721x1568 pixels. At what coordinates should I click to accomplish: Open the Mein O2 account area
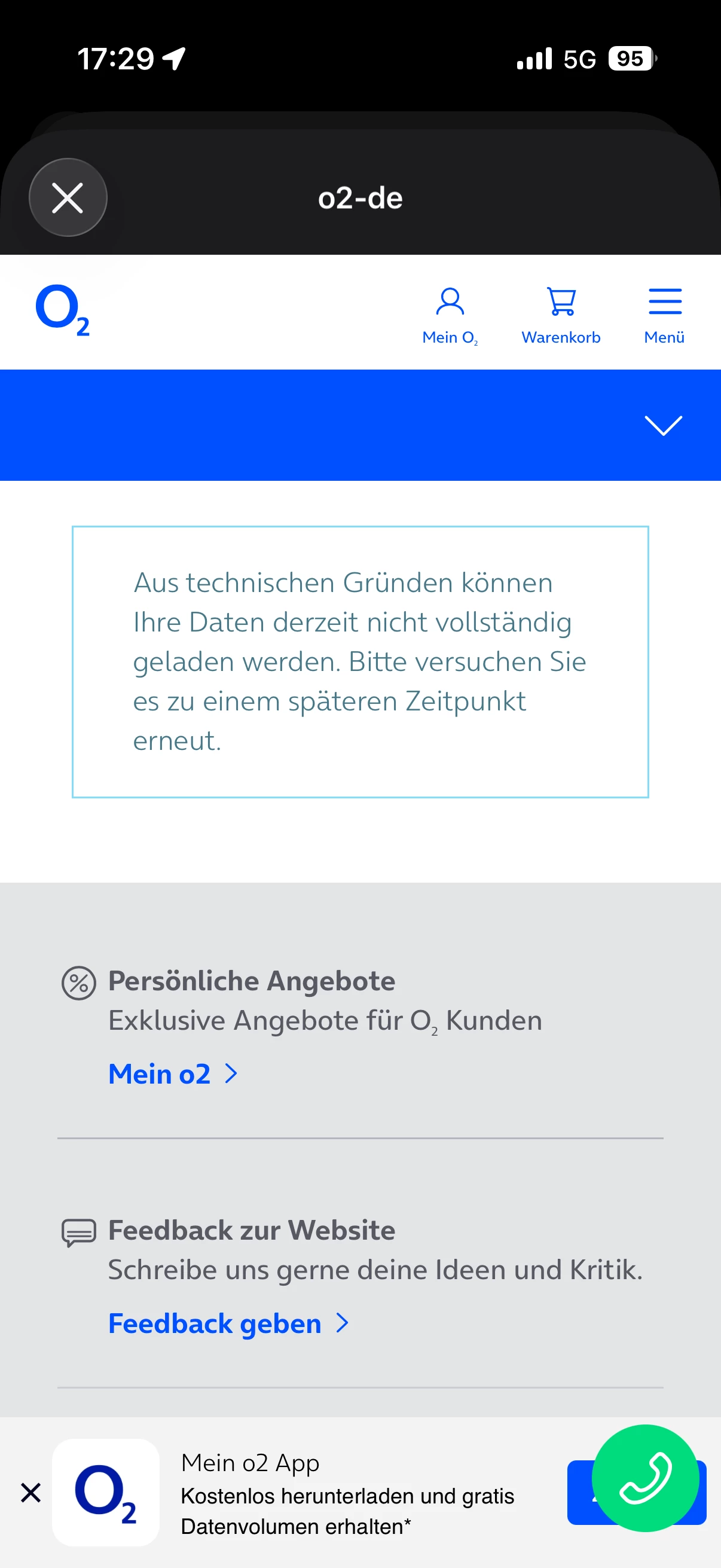pos(450,315)
